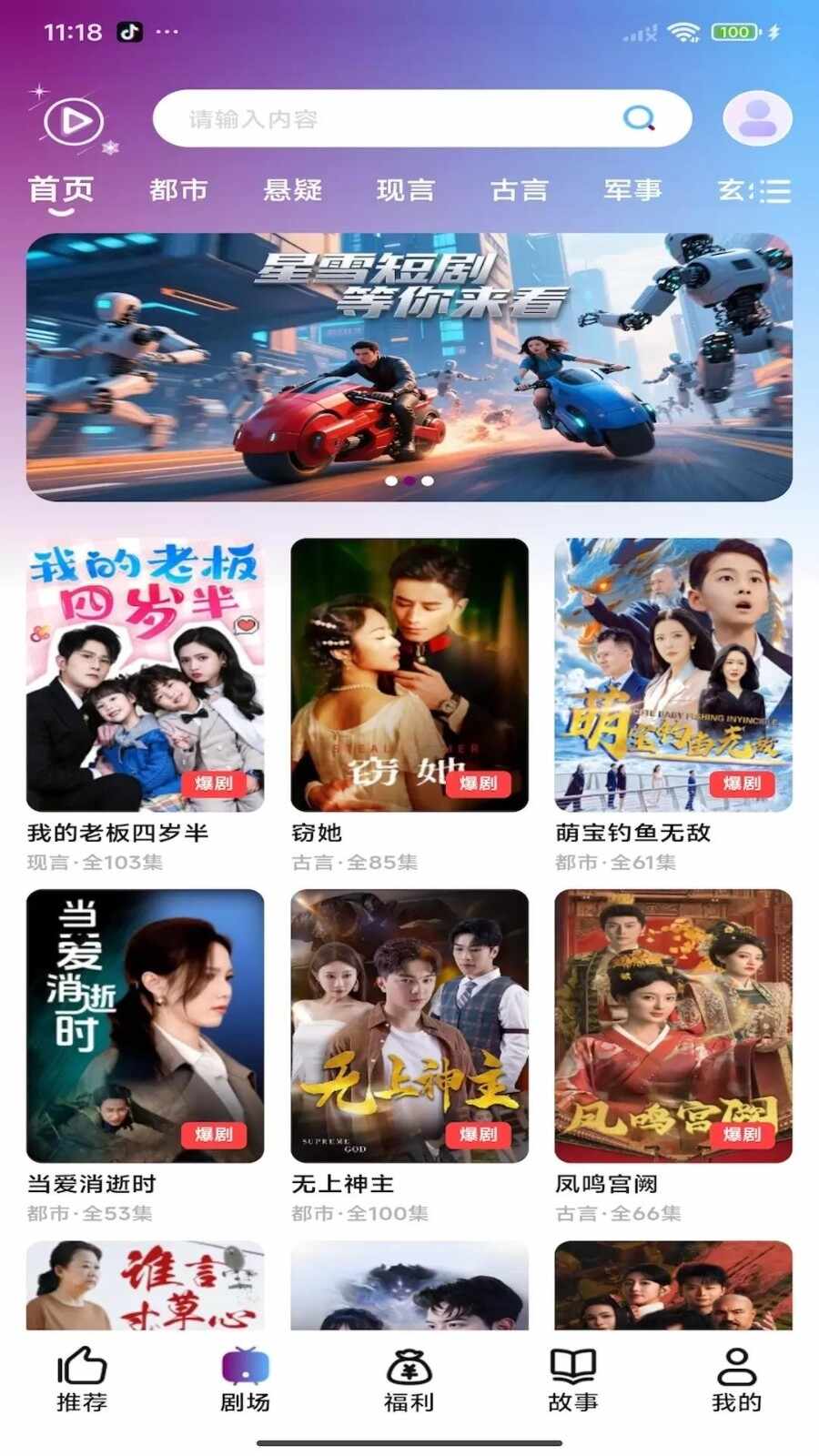Select the 古言 category tab
Screen dimensions: 819x1456
point(520,190)
